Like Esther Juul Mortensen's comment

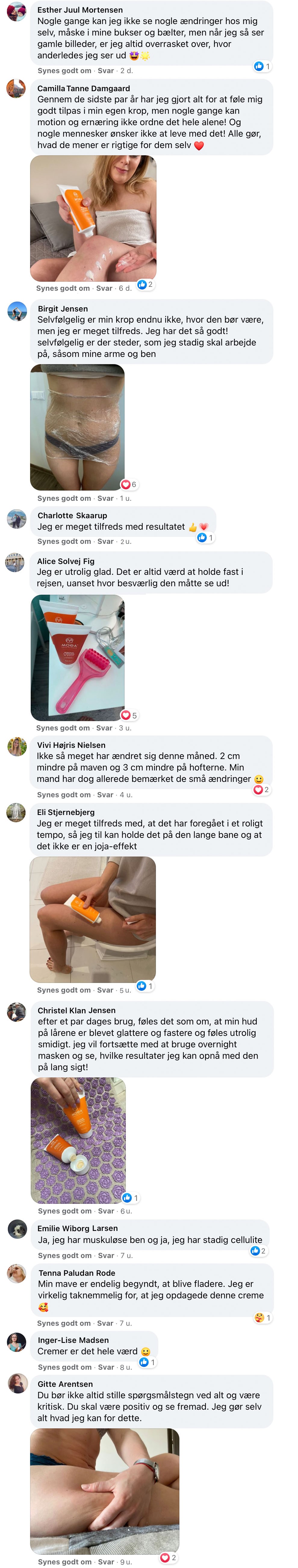coord(64,71)
